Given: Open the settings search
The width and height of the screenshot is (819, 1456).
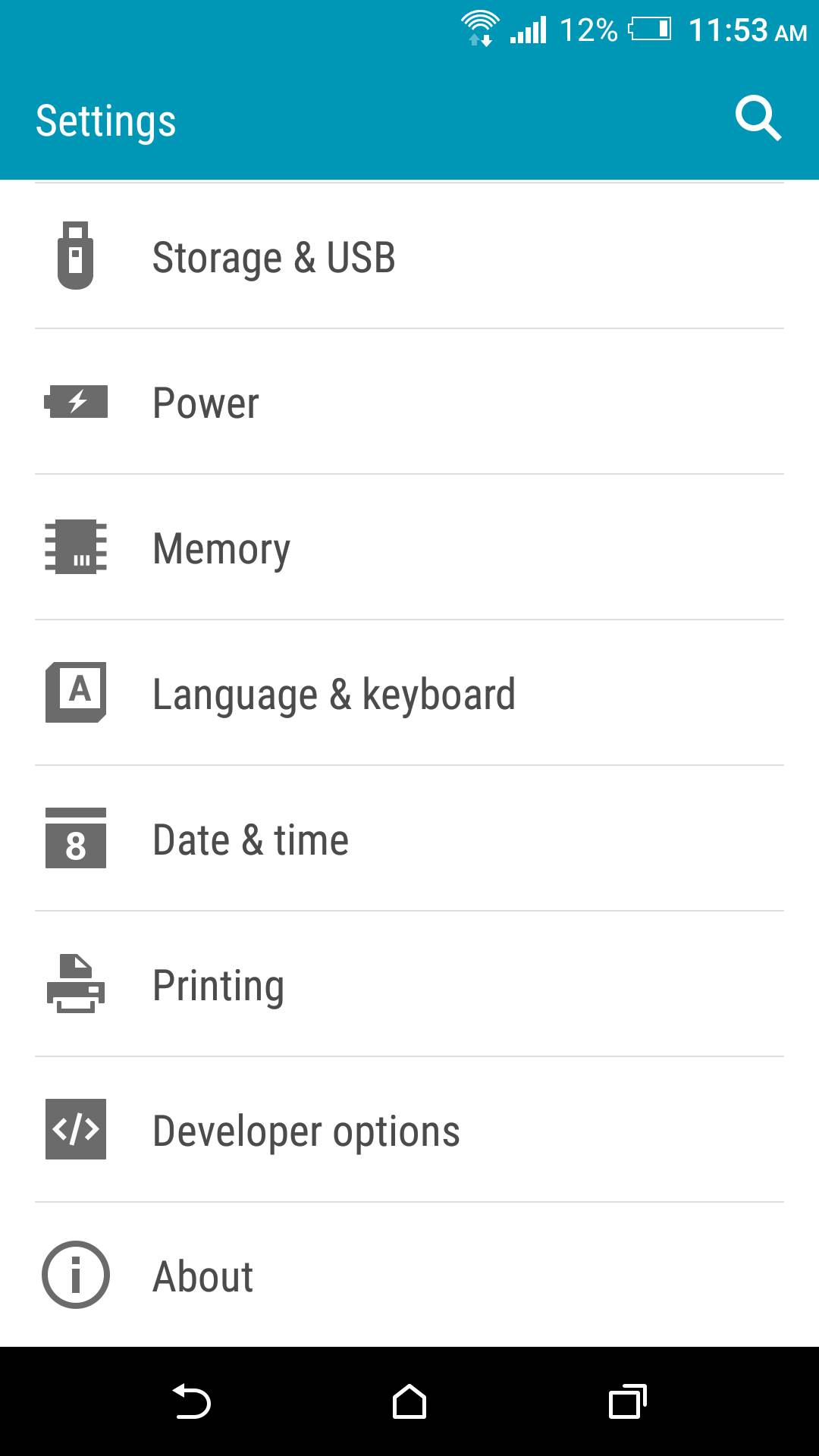Looking at the screenshot, I should click(758, 119).
